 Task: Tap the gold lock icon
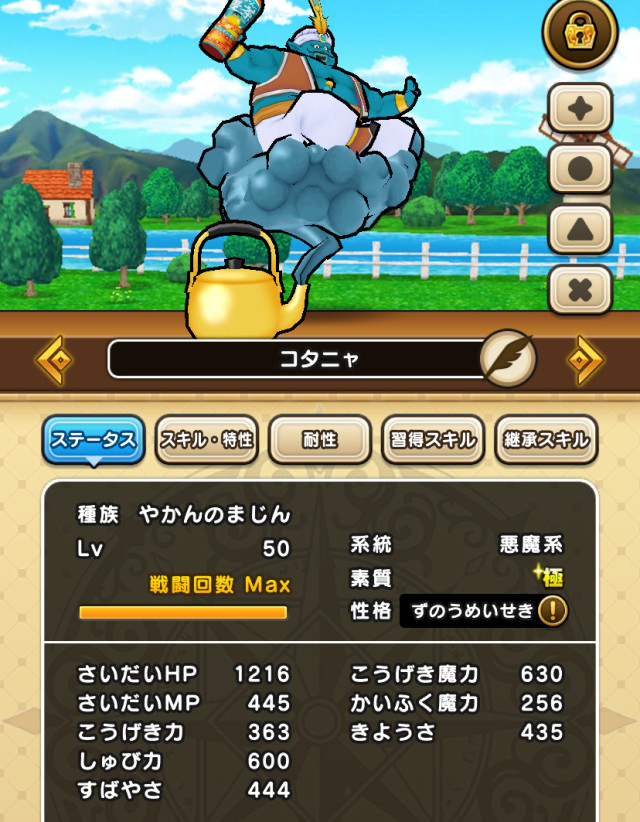[x=580, y=35]
